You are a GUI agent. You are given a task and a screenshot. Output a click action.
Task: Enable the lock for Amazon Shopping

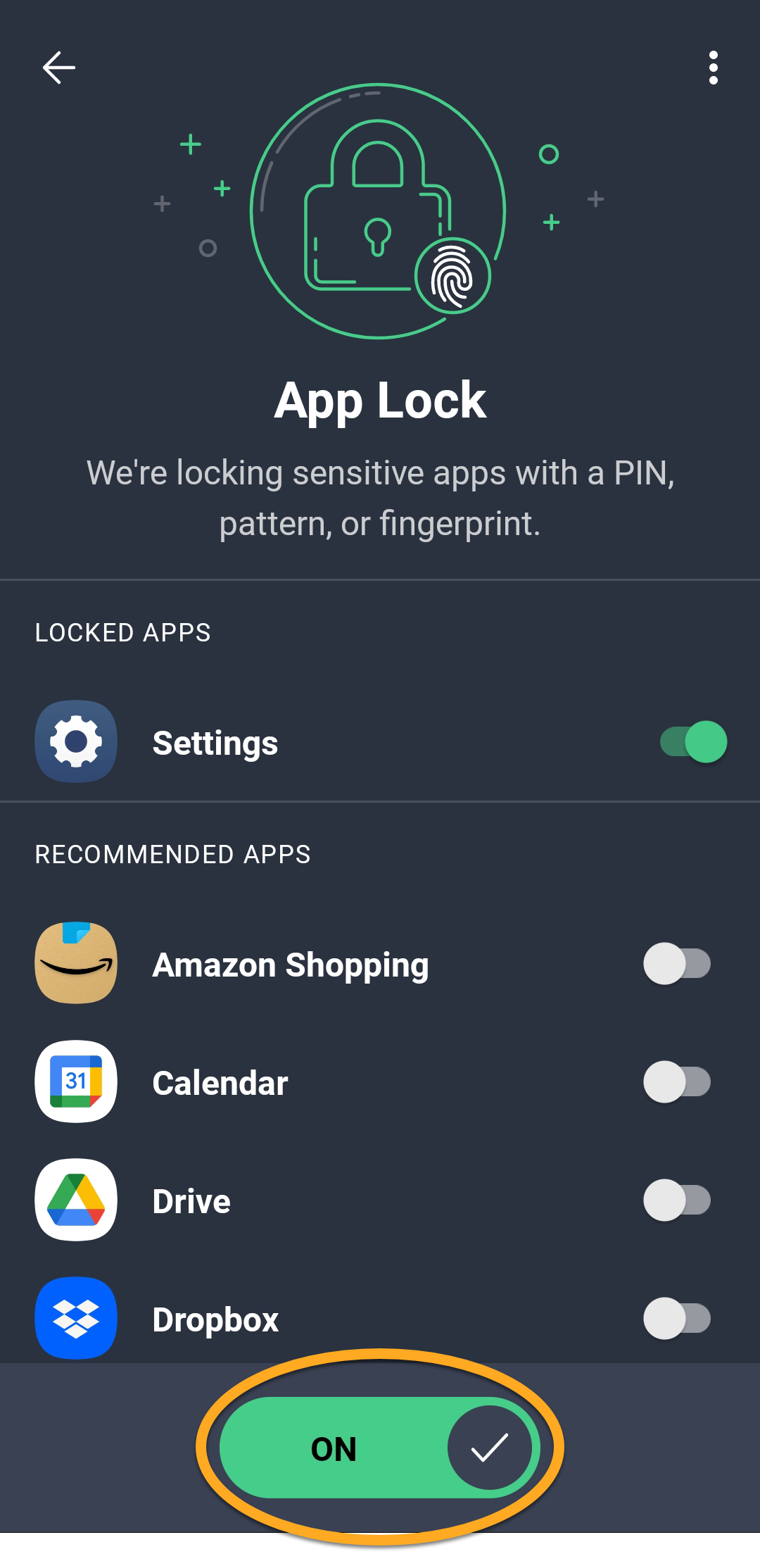tap(677, 964)
